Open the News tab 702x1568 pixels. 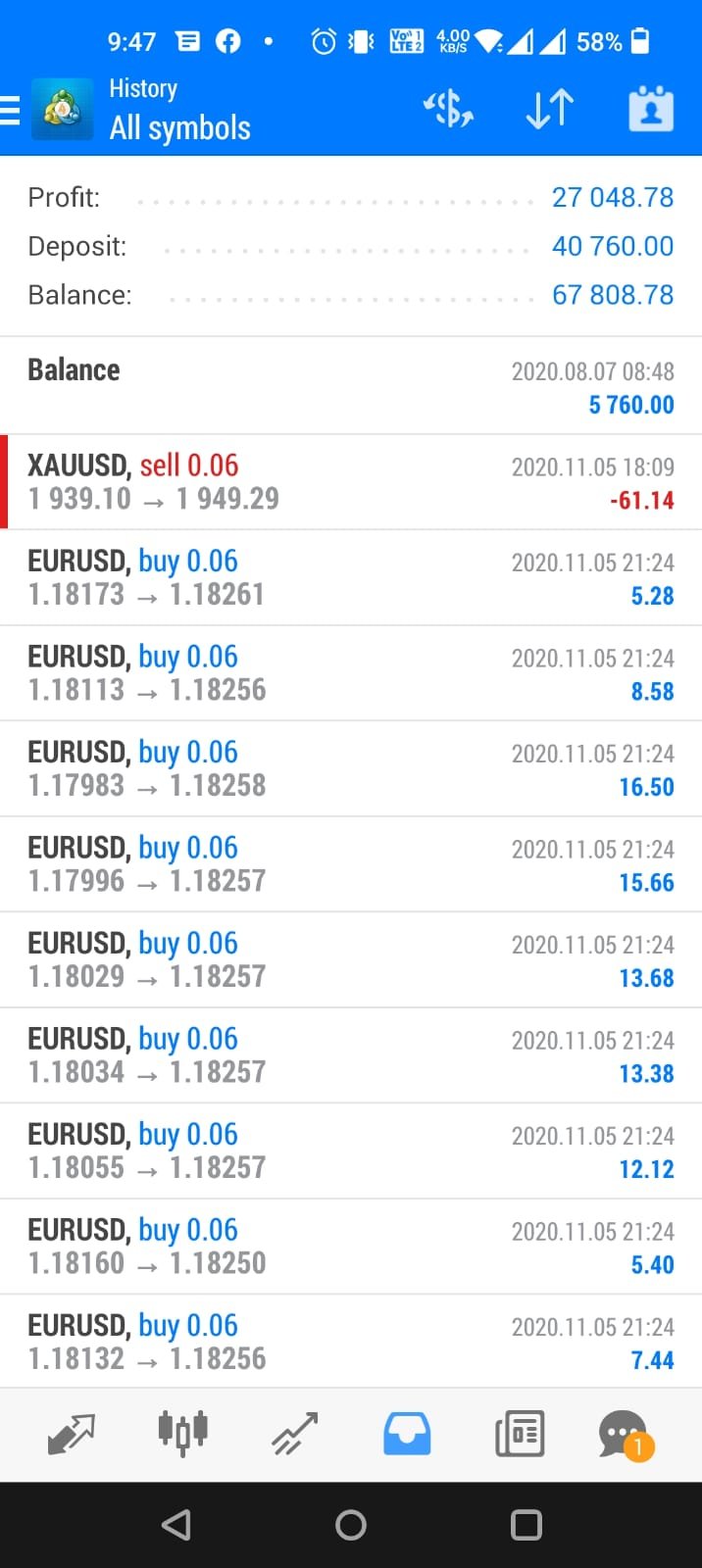click(x=520, y=1434)
